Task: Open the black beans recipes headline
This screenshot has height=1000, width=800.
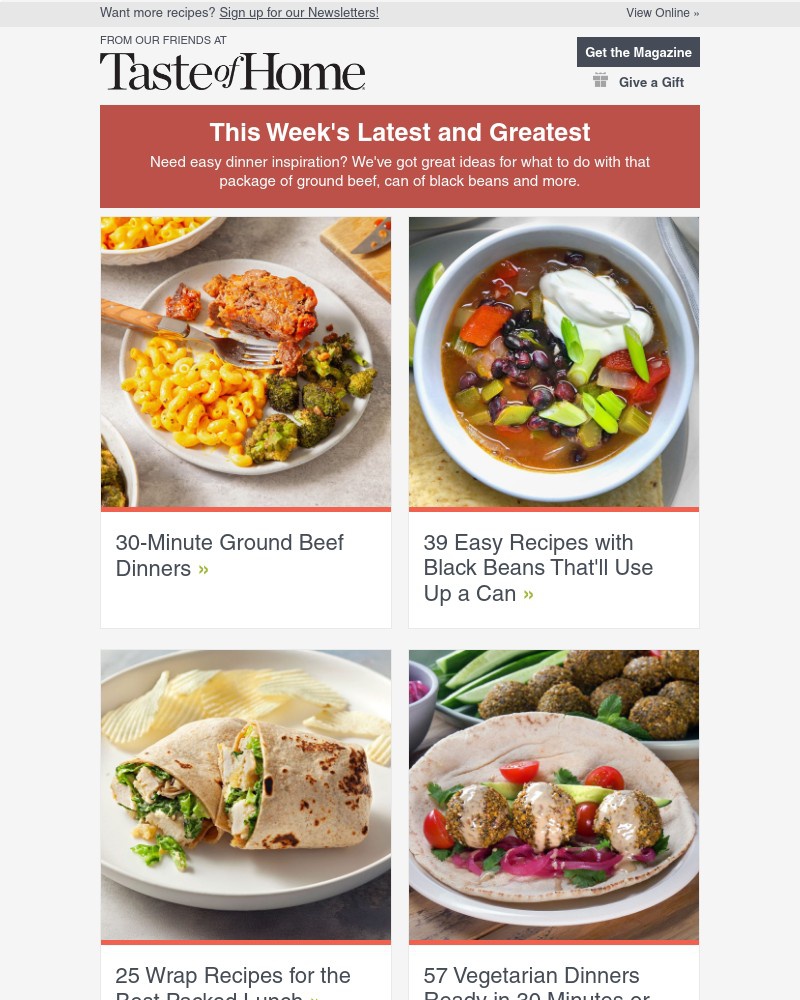Action: point(538,567)
